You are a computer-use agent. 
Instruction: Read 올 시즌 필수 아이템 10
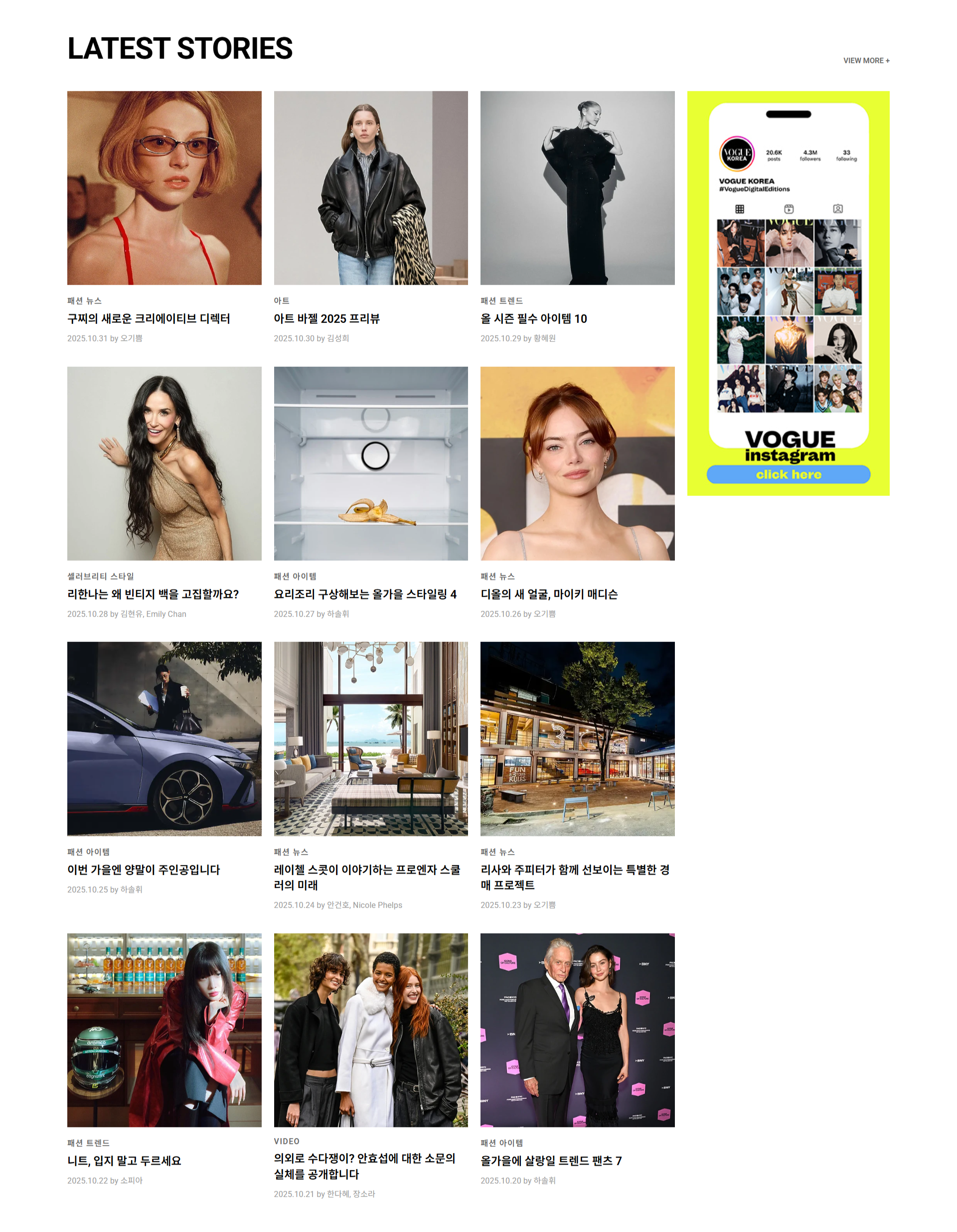coord(533,319)
